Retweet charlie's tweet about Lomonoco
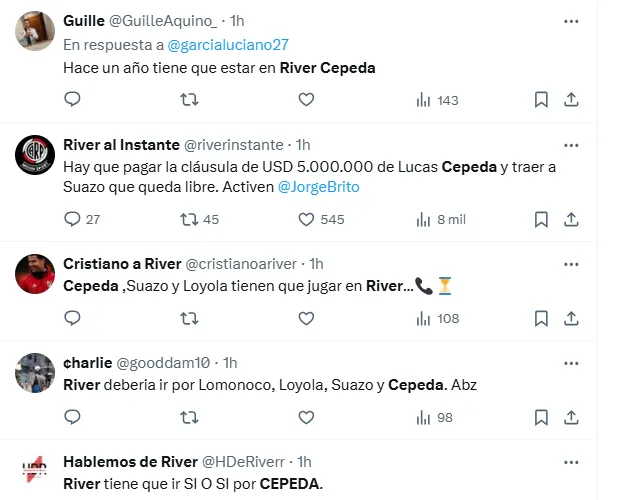The height and width of the screenshot is (500, 620). pyautogui.click(x=188, y=416)
